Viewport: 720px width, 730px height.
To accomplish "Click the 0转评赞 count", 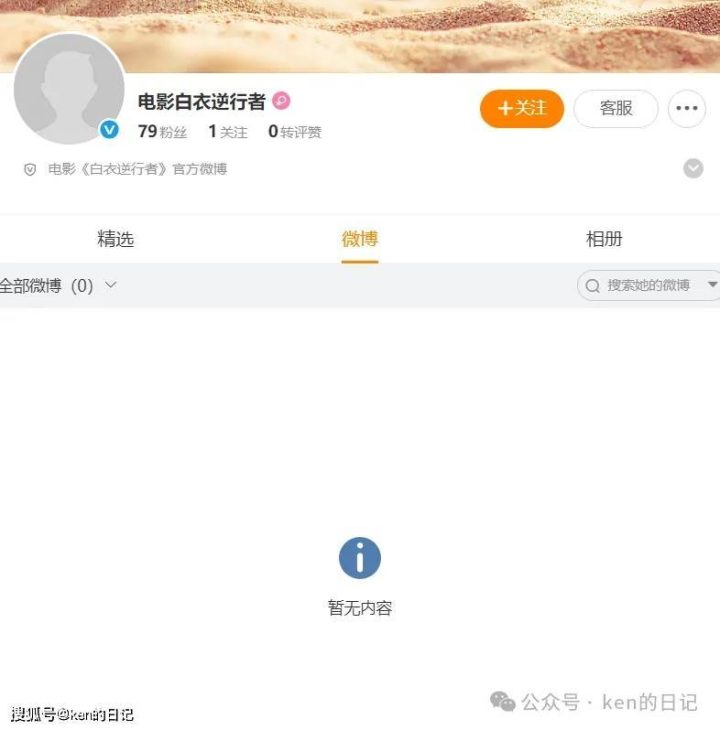I will coord(293,131).
